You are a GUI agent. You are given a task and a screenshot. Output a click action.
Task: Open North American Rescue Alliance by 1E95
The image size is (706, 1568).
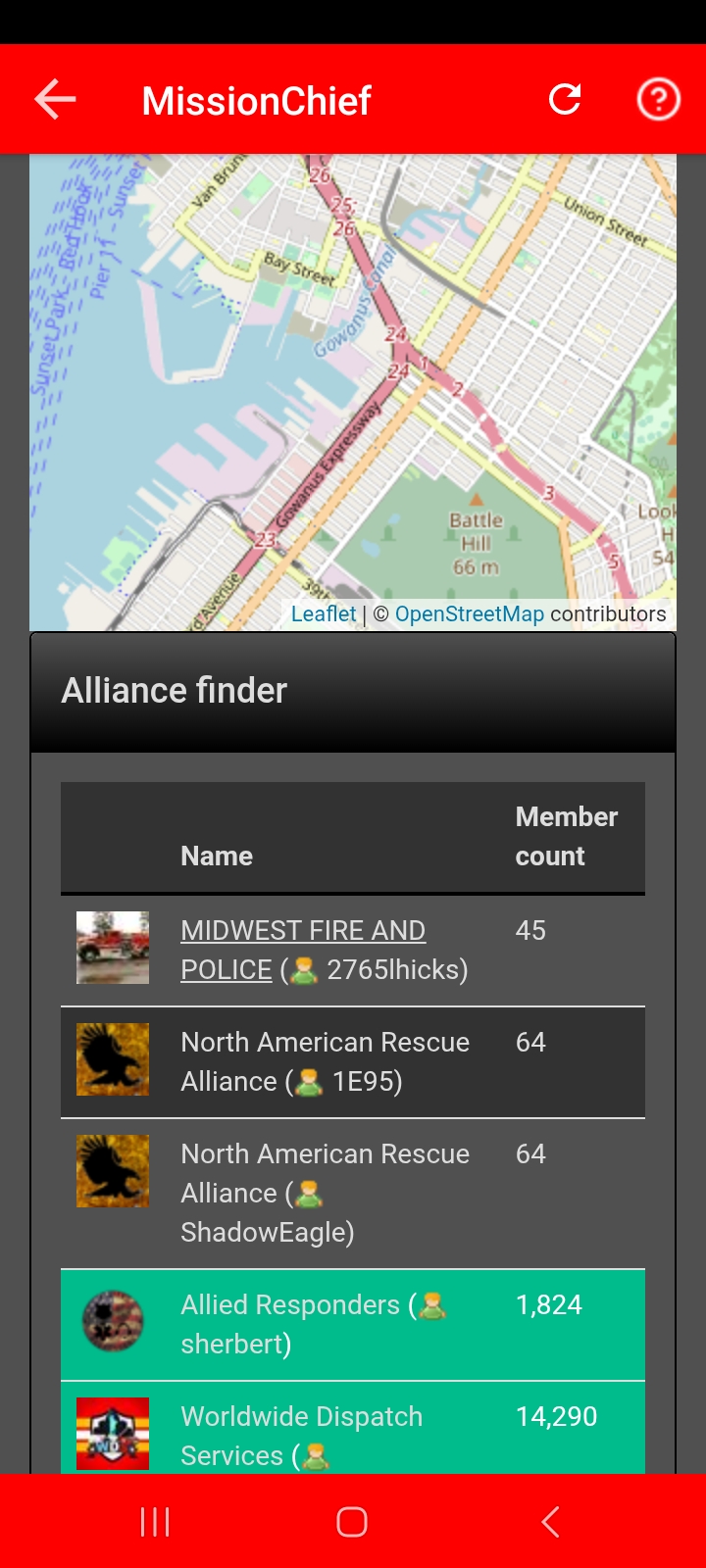pos(325,1061)
